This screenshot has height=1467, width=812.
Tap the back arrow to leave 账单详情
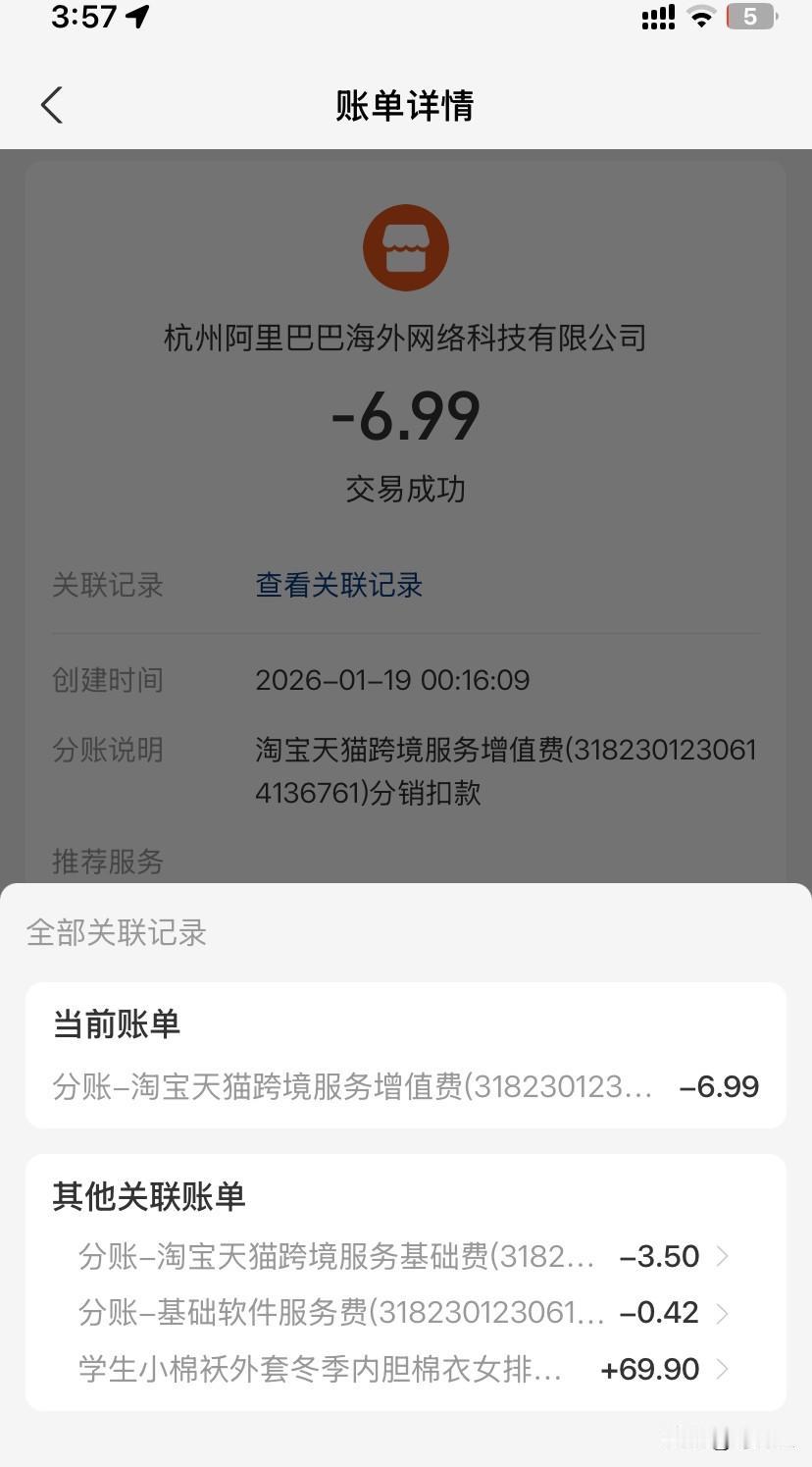pyautogui.click(x=52, y=105)
